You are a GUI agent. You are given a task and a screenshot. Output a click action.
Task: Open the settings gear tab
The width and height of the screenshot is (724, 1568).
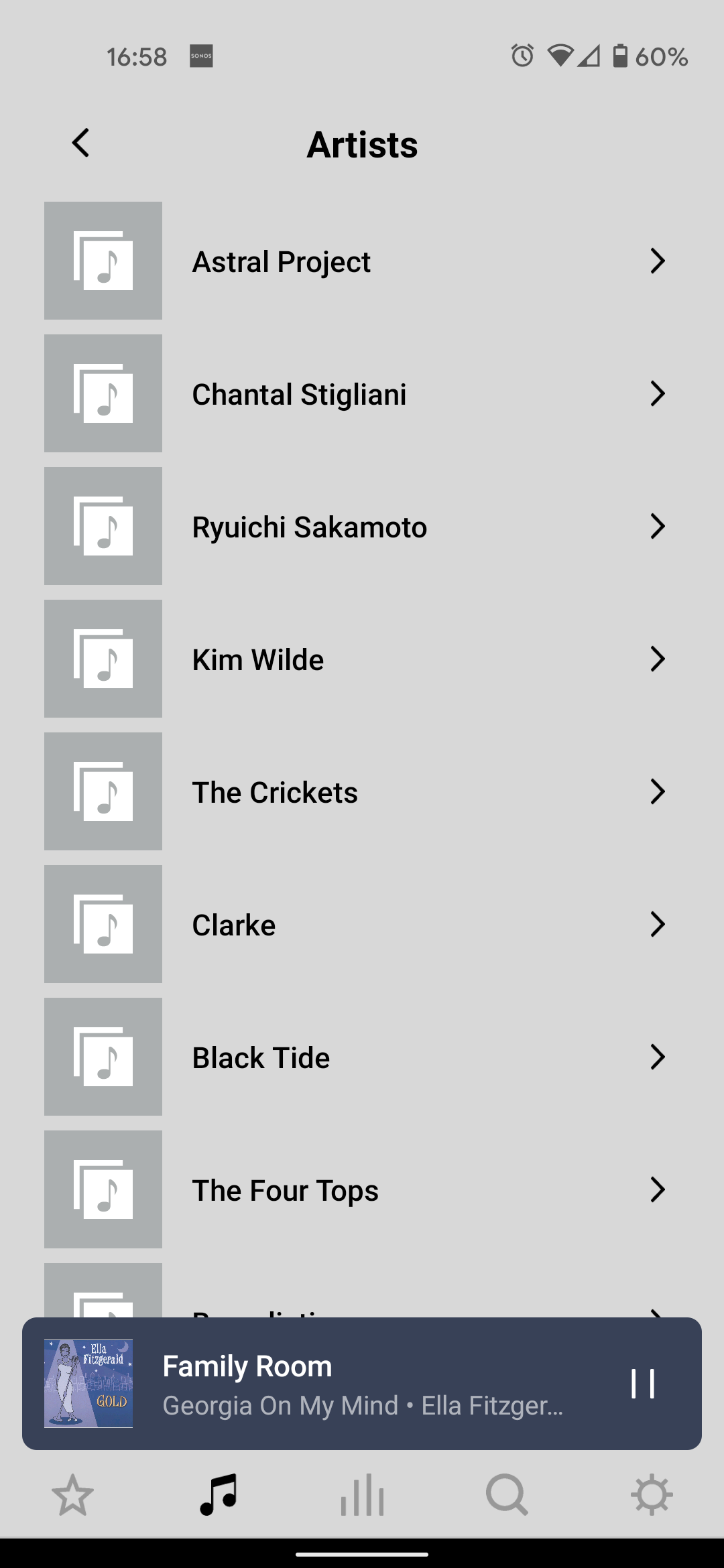tap(652, 1495)
